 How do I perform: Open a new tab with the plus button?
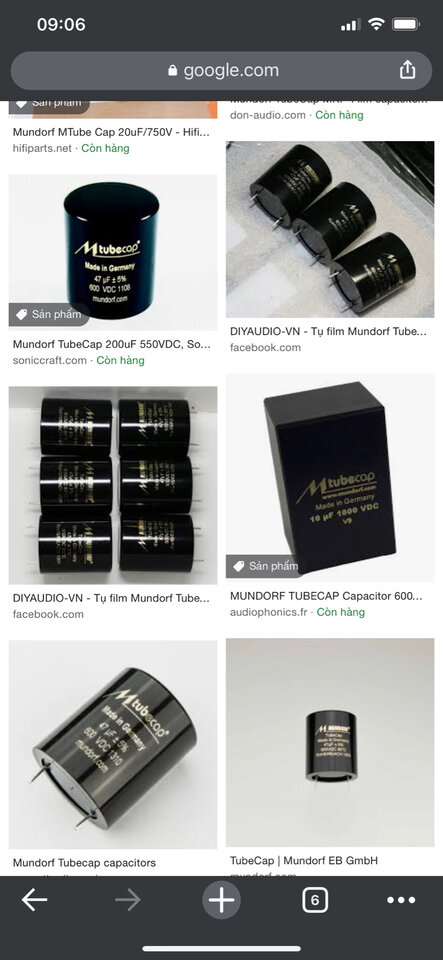(222, 900)
